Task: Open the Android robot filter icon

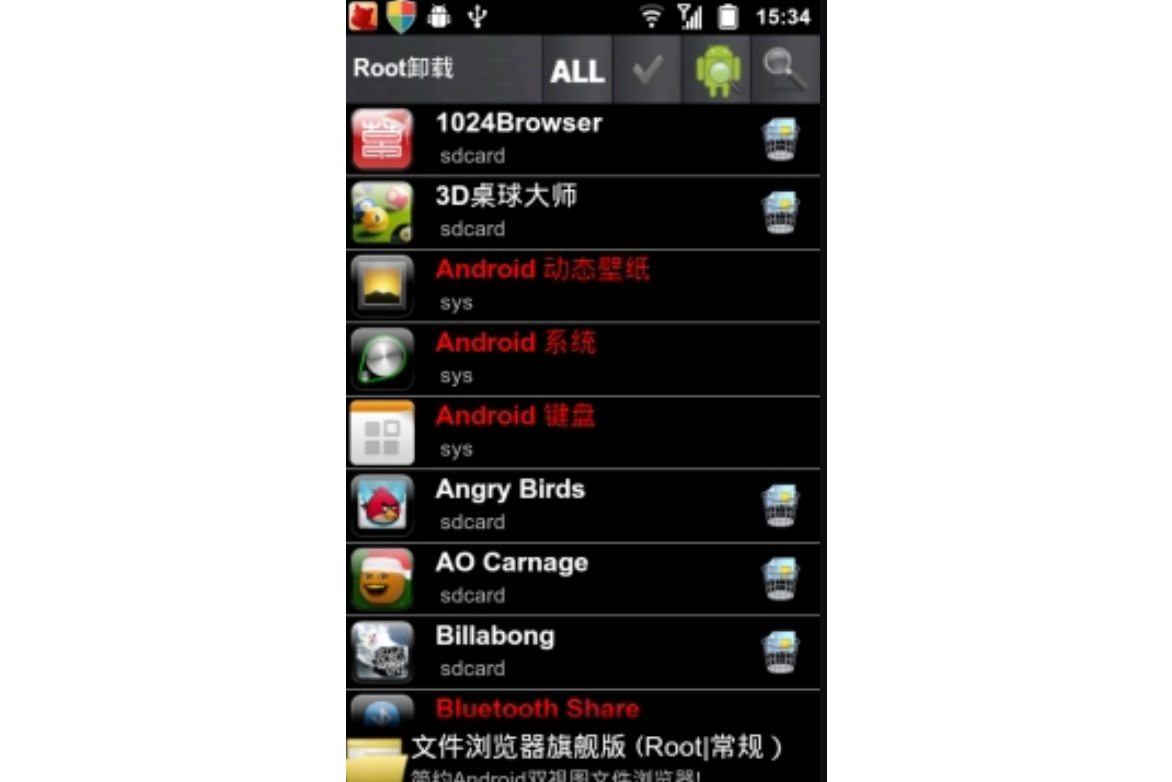Action: [x=717, y=70]
